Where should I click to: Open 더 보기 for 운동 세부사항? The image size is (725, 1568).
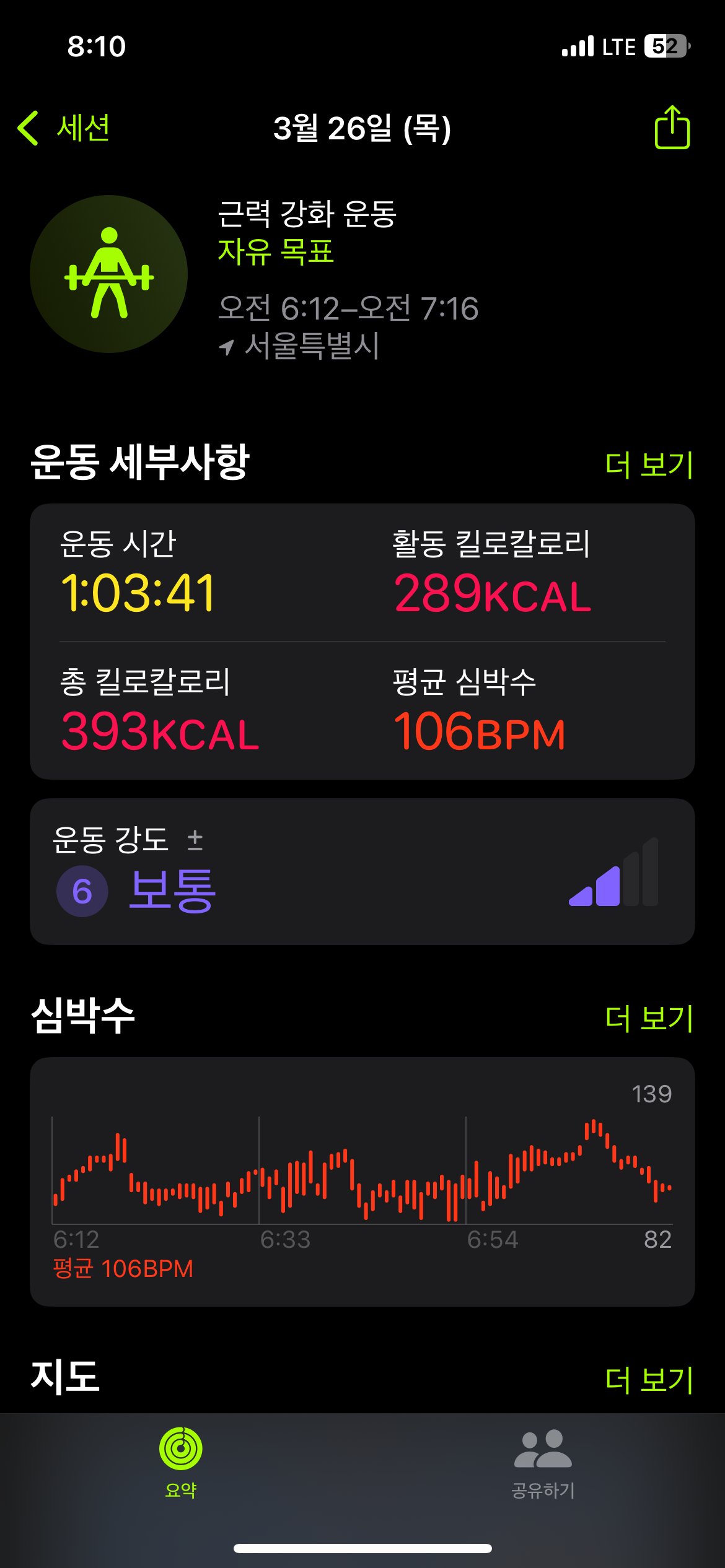tap(649, 464)
